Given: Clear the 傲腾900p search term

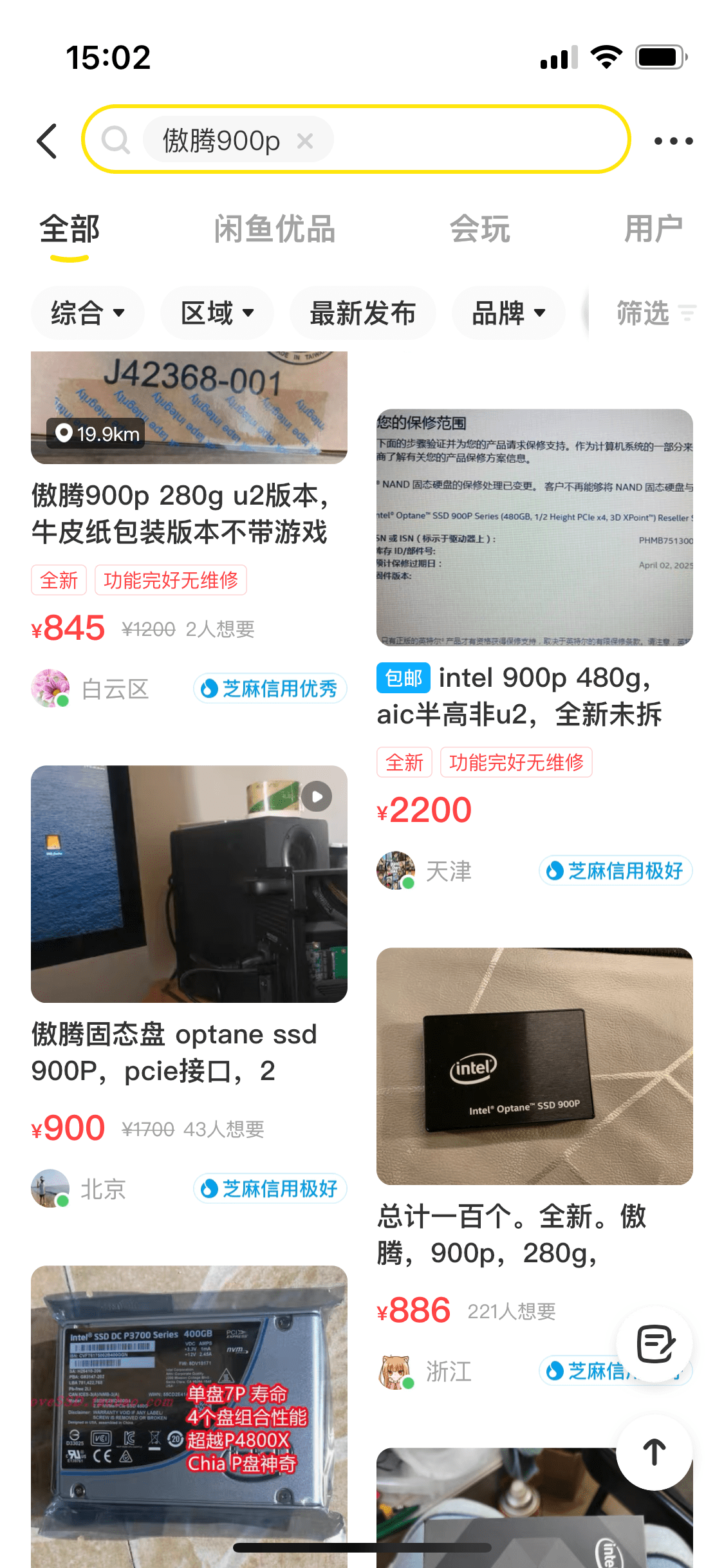Looking at the screenshot, I should (x=305, y=140).
